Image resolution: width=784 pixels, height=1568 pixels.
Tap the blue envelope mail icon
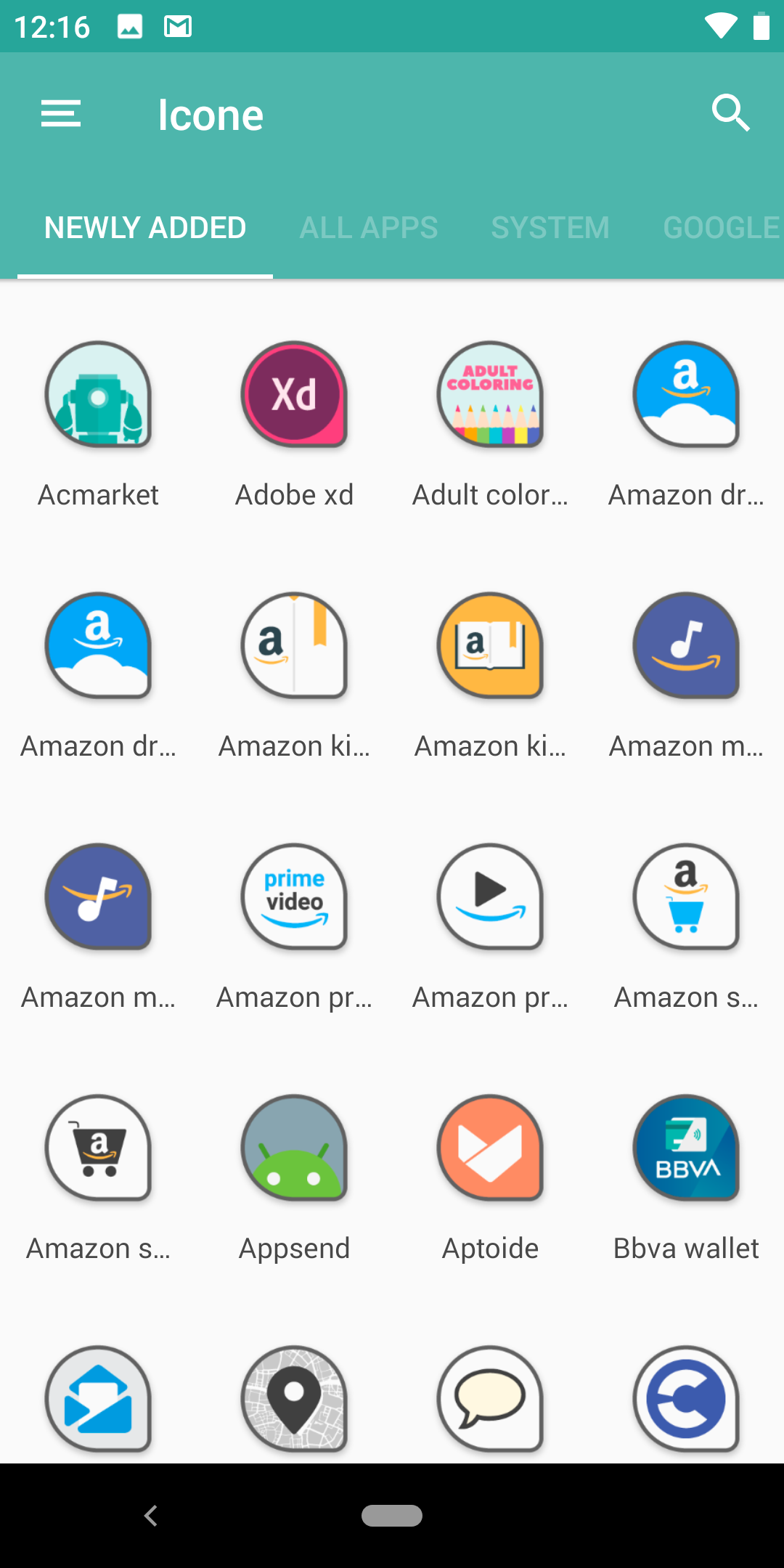coord(98,1399)
